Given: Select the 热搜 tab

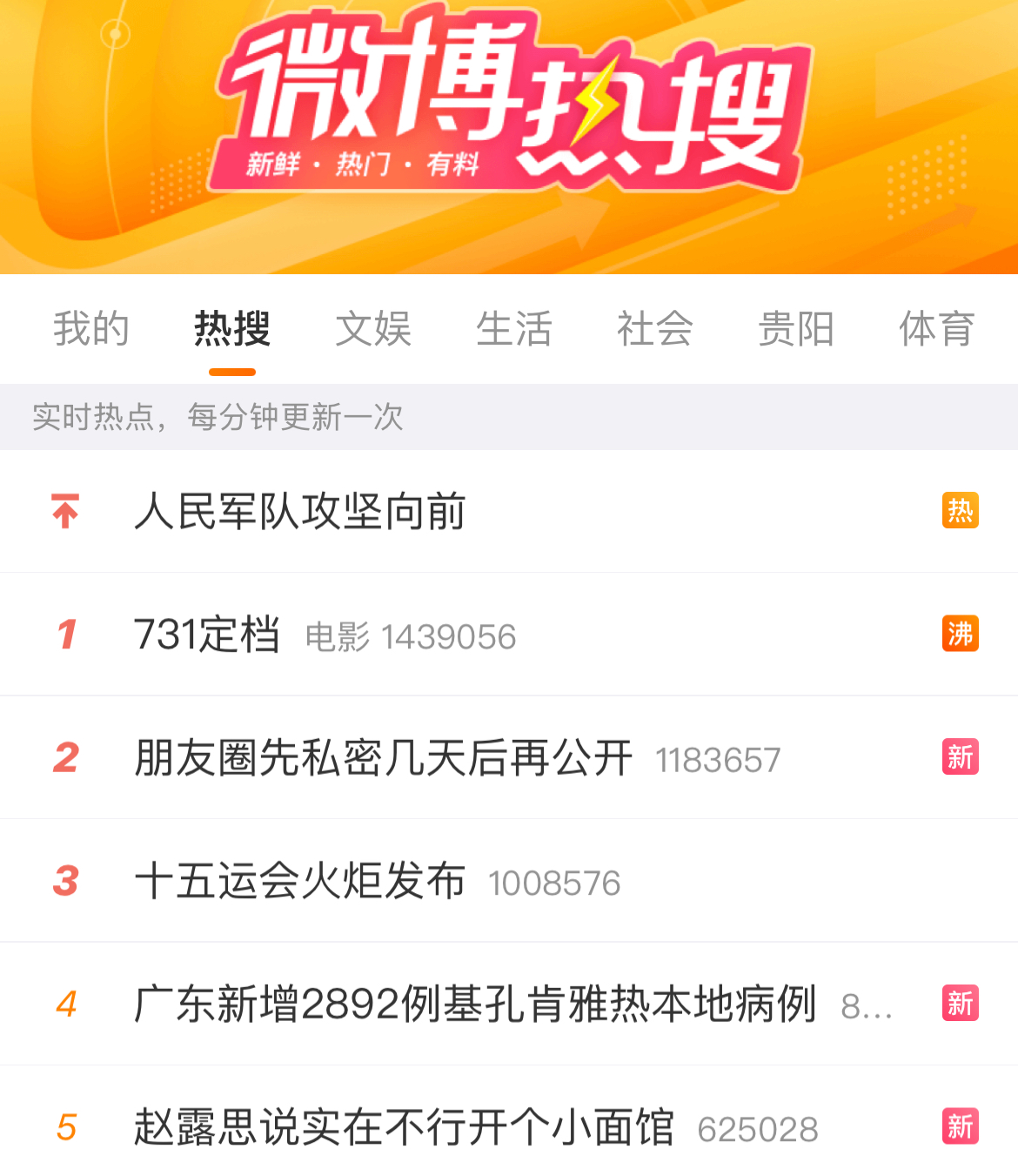Looking at the screenshot, I should coord(232,329).
